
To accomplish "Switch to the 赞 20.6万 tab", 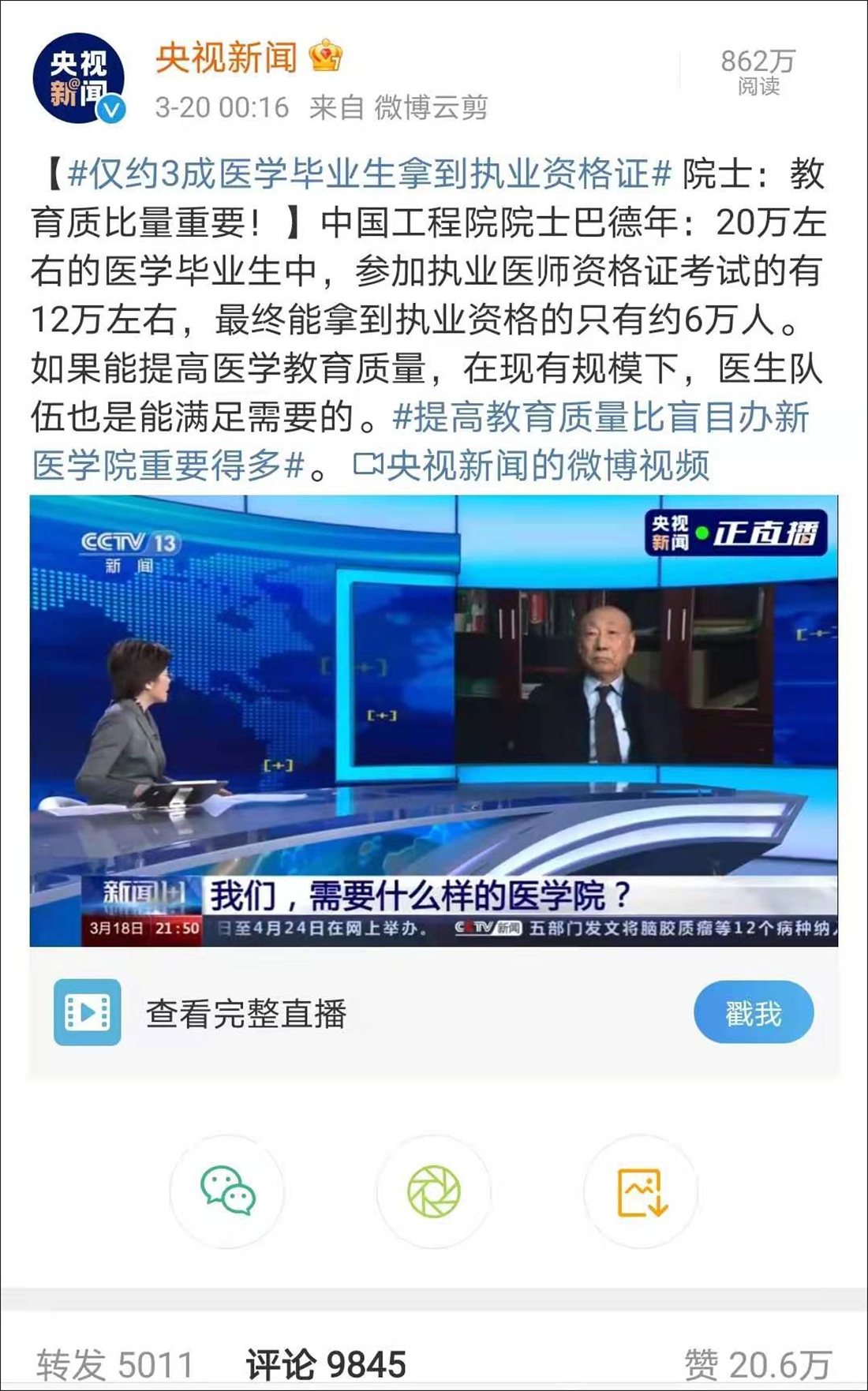I will click(x=758, y=1365).
